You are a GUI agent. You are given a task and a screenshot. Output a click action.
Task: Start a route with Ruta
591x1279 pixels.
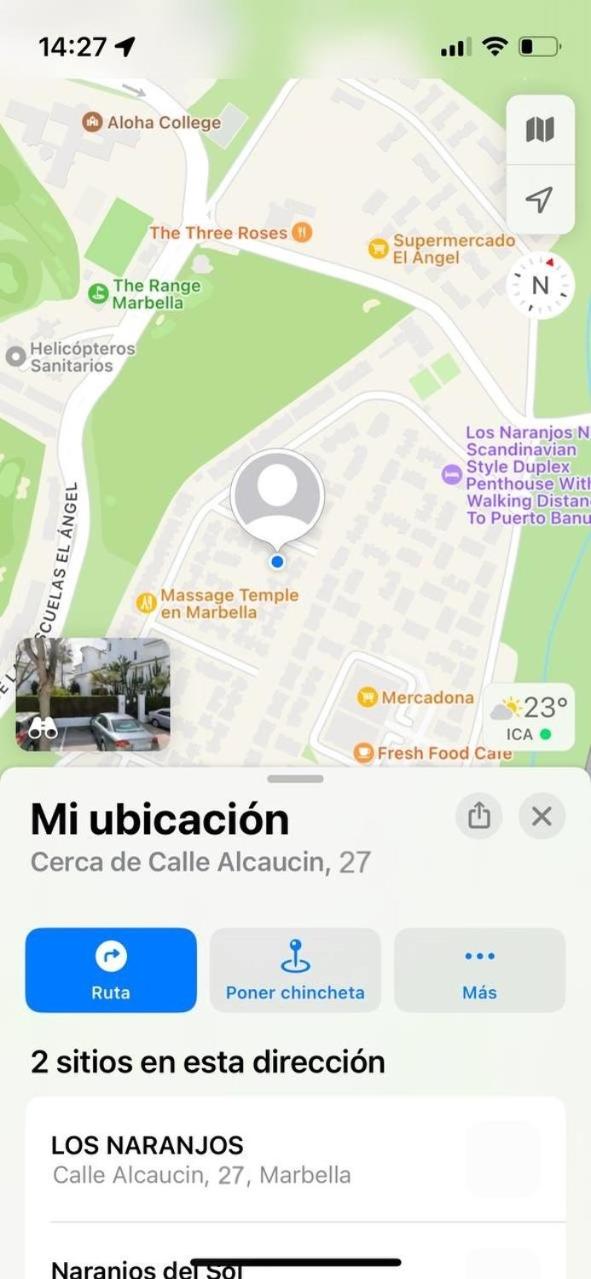point(111,970)
